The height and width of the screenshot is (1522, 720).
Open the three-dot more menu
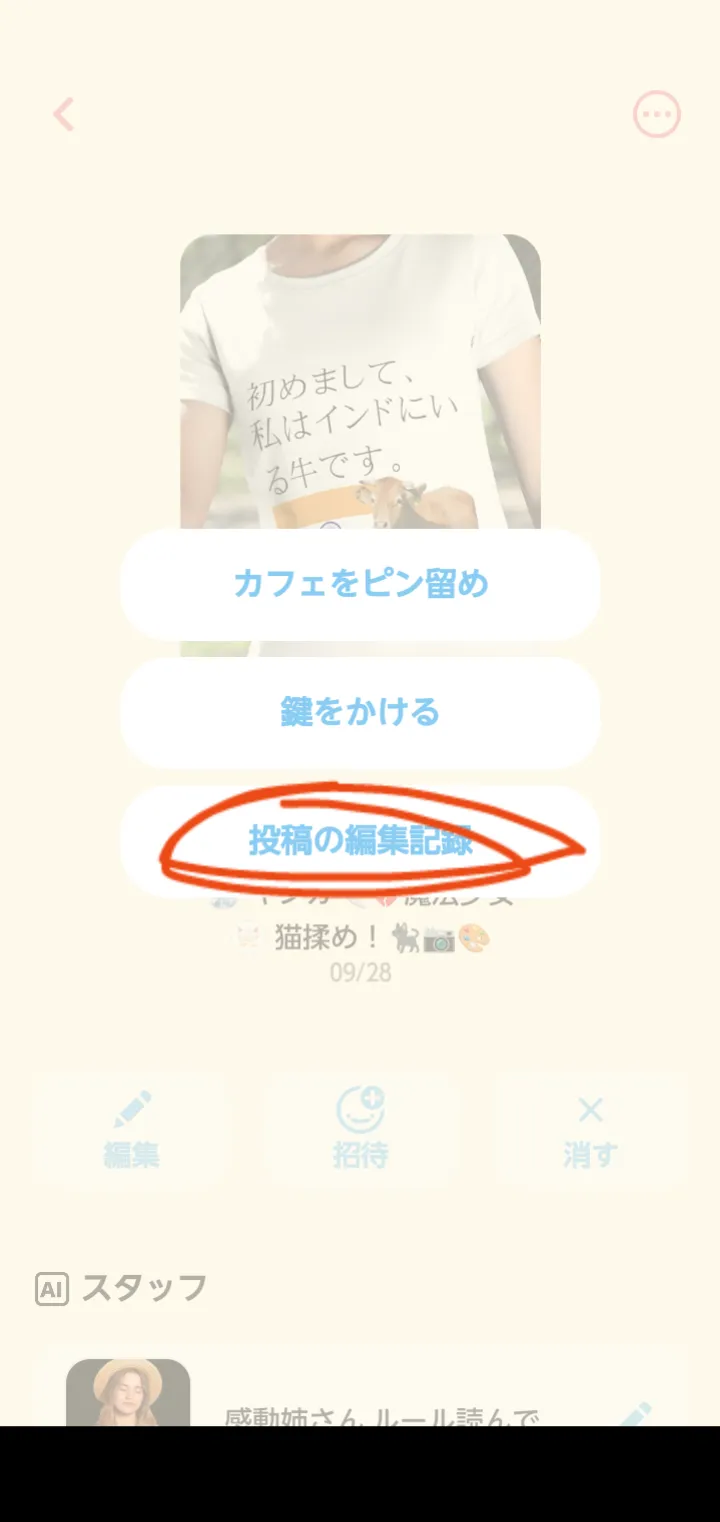point(657,115)
